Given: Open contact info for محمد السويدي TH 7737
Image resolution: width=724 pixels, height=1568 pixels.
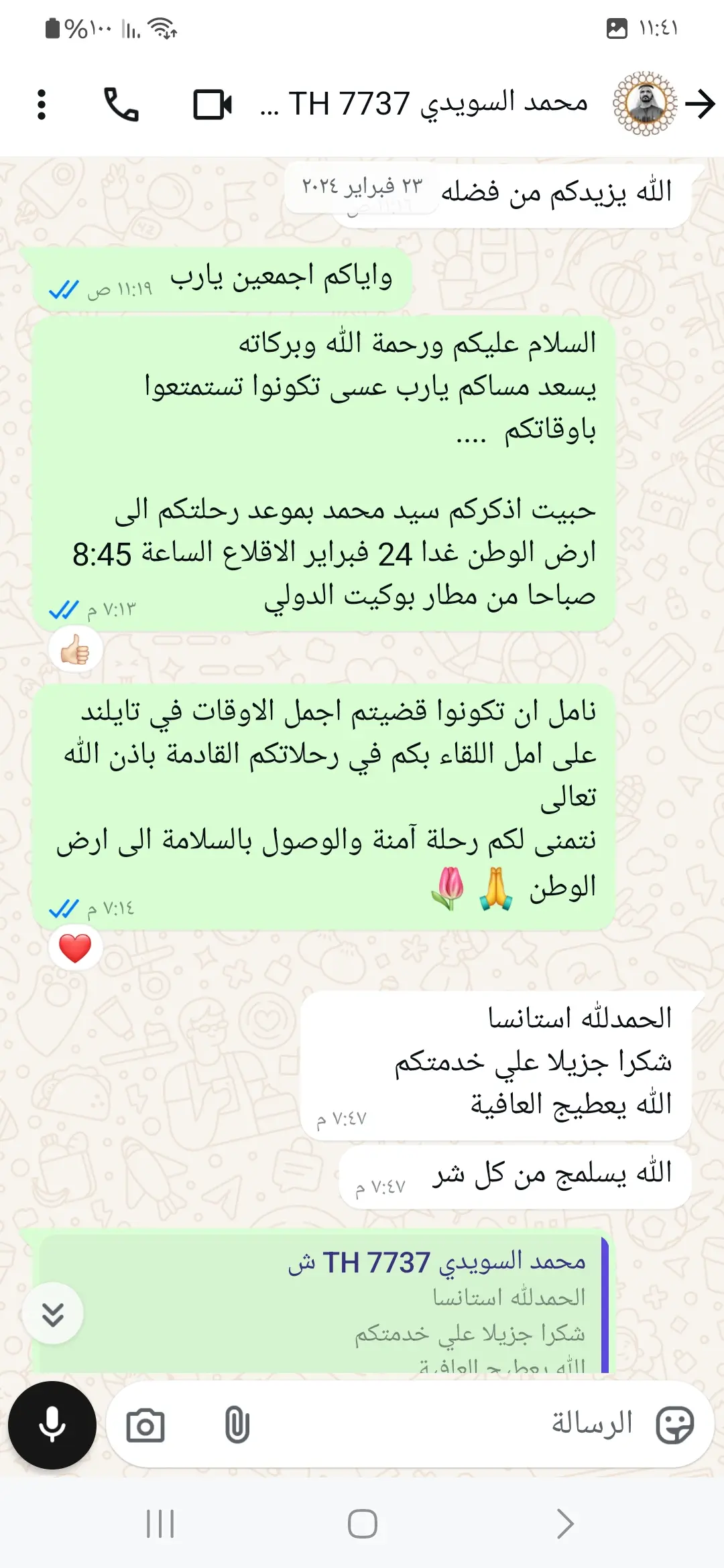Looking at the screenshot, I should pos(429,105).
